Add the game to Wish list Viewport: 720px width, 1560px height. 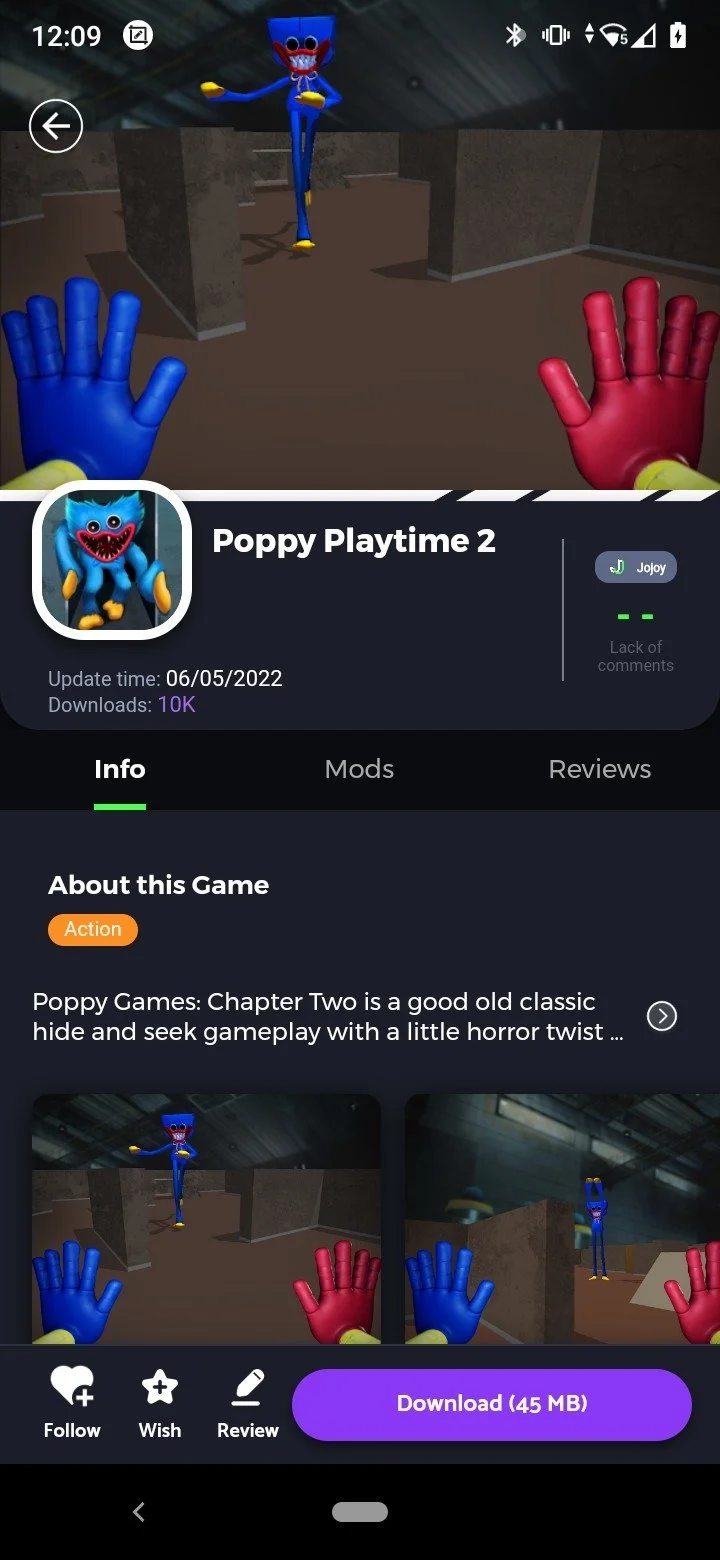point(160,1402)
